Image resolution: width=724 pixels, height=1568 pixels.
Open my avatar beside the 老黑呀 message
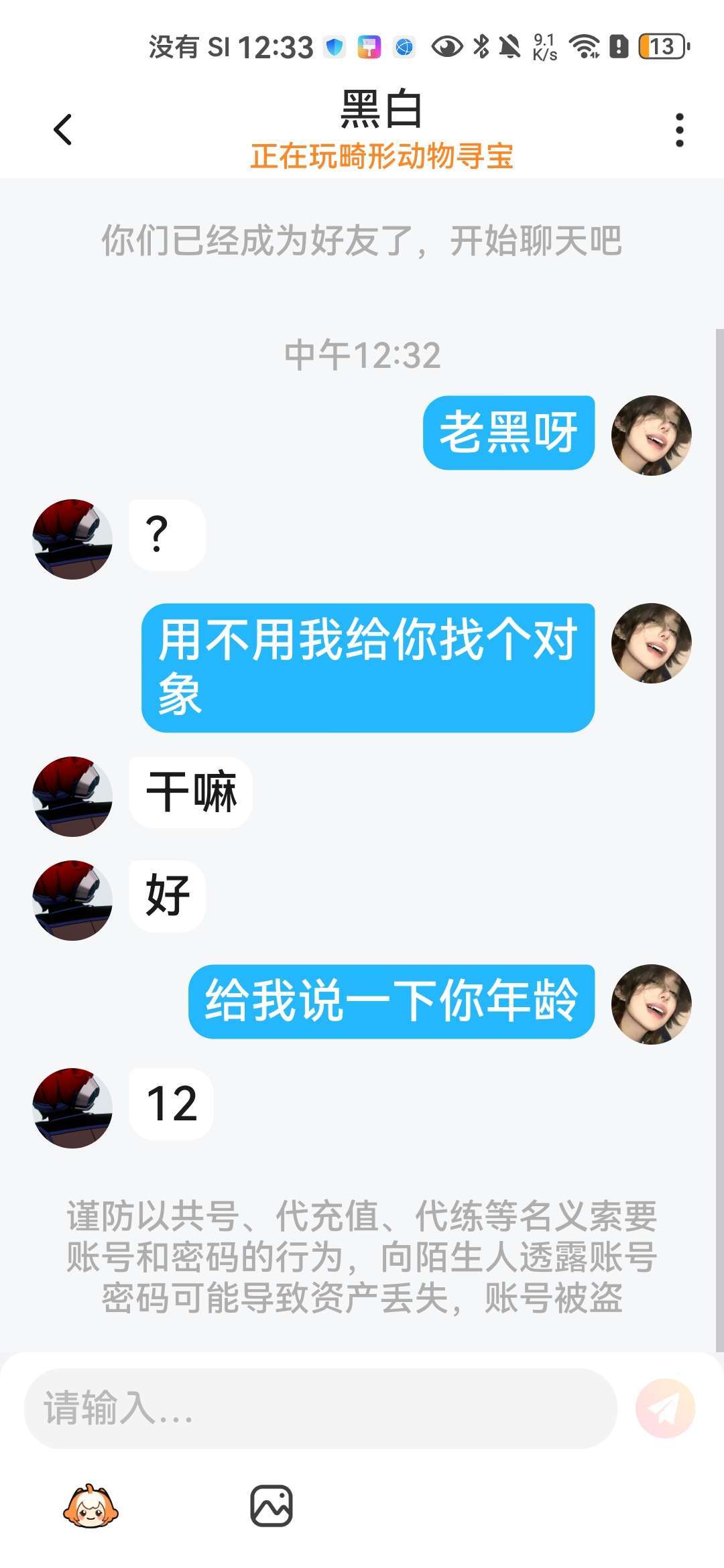[x=651, y=435]
